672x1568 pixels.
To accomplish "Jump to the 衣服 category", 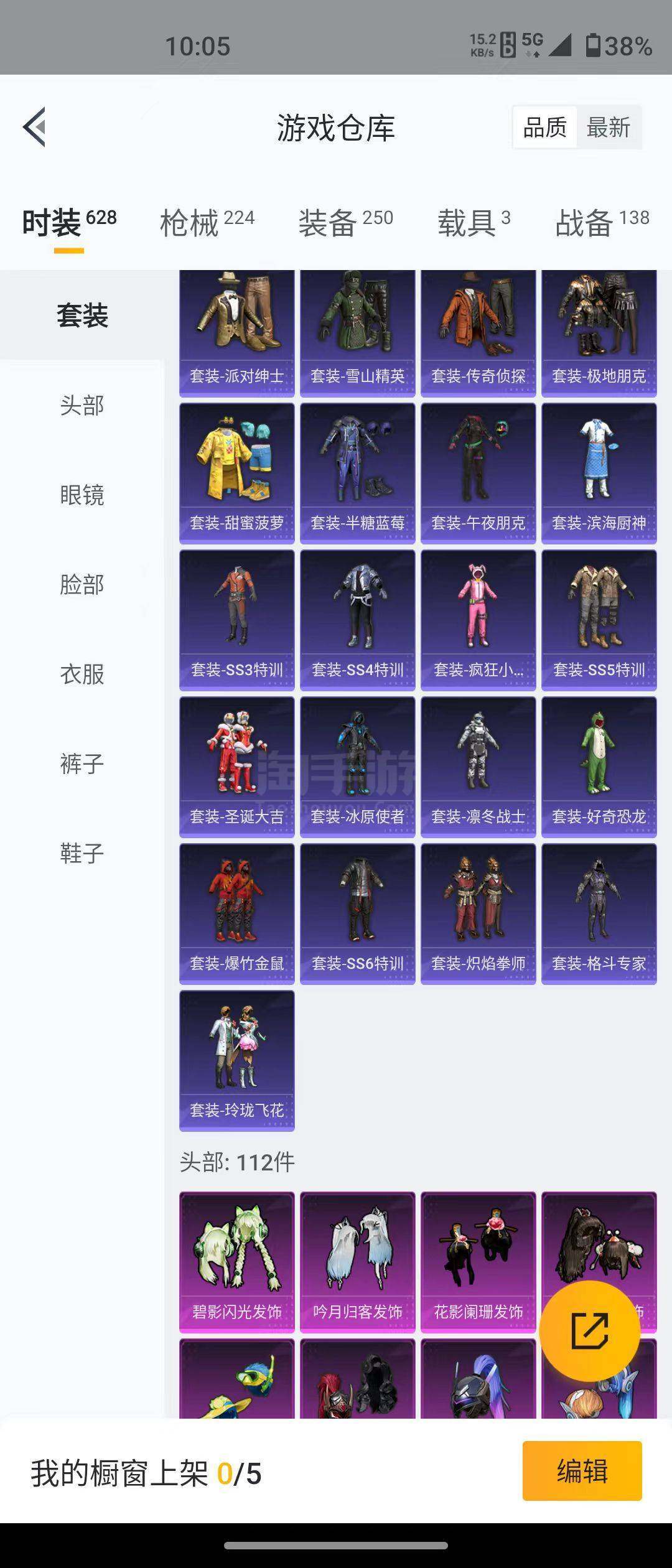I will pyautogui.click(x=82, y=674).
